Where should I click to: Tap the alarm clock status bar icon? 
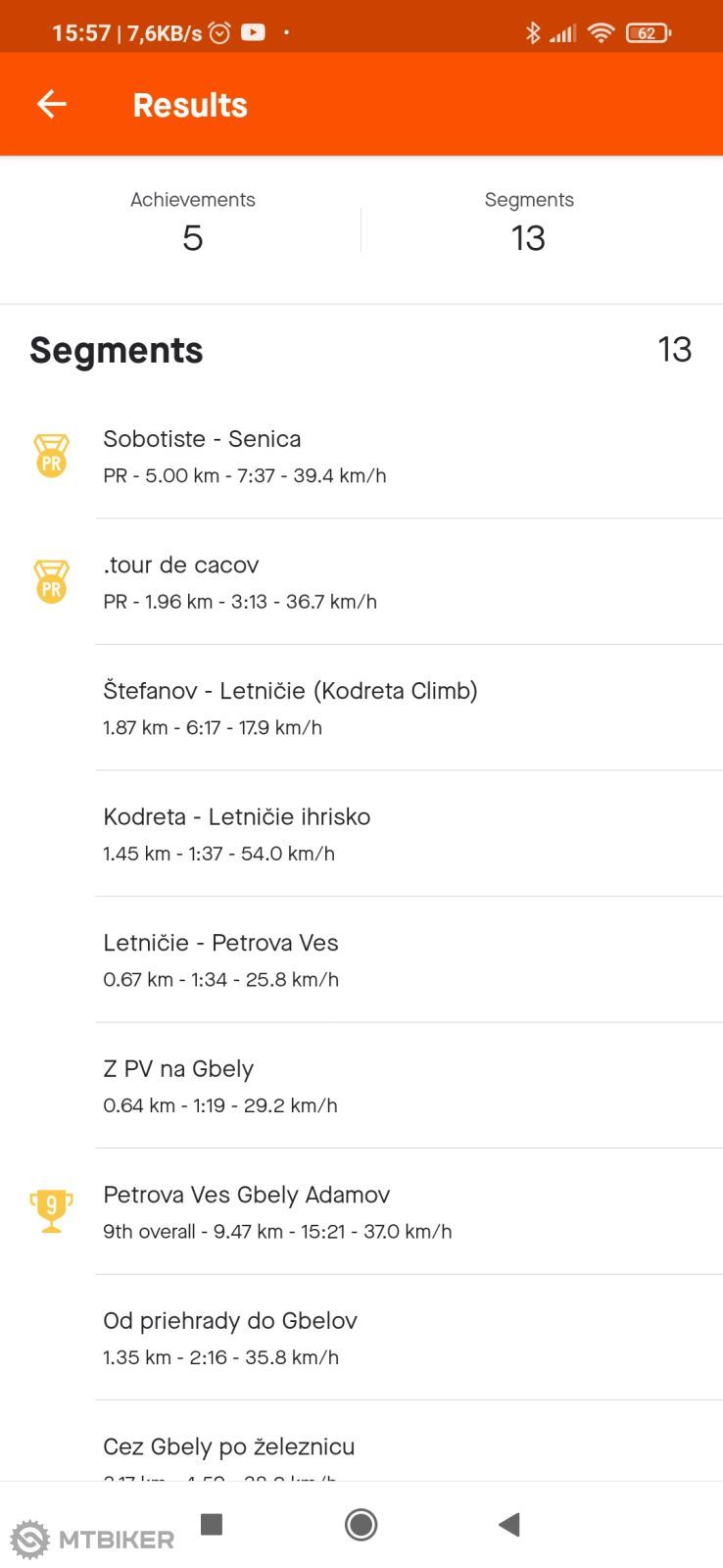(x=217, y=30)
